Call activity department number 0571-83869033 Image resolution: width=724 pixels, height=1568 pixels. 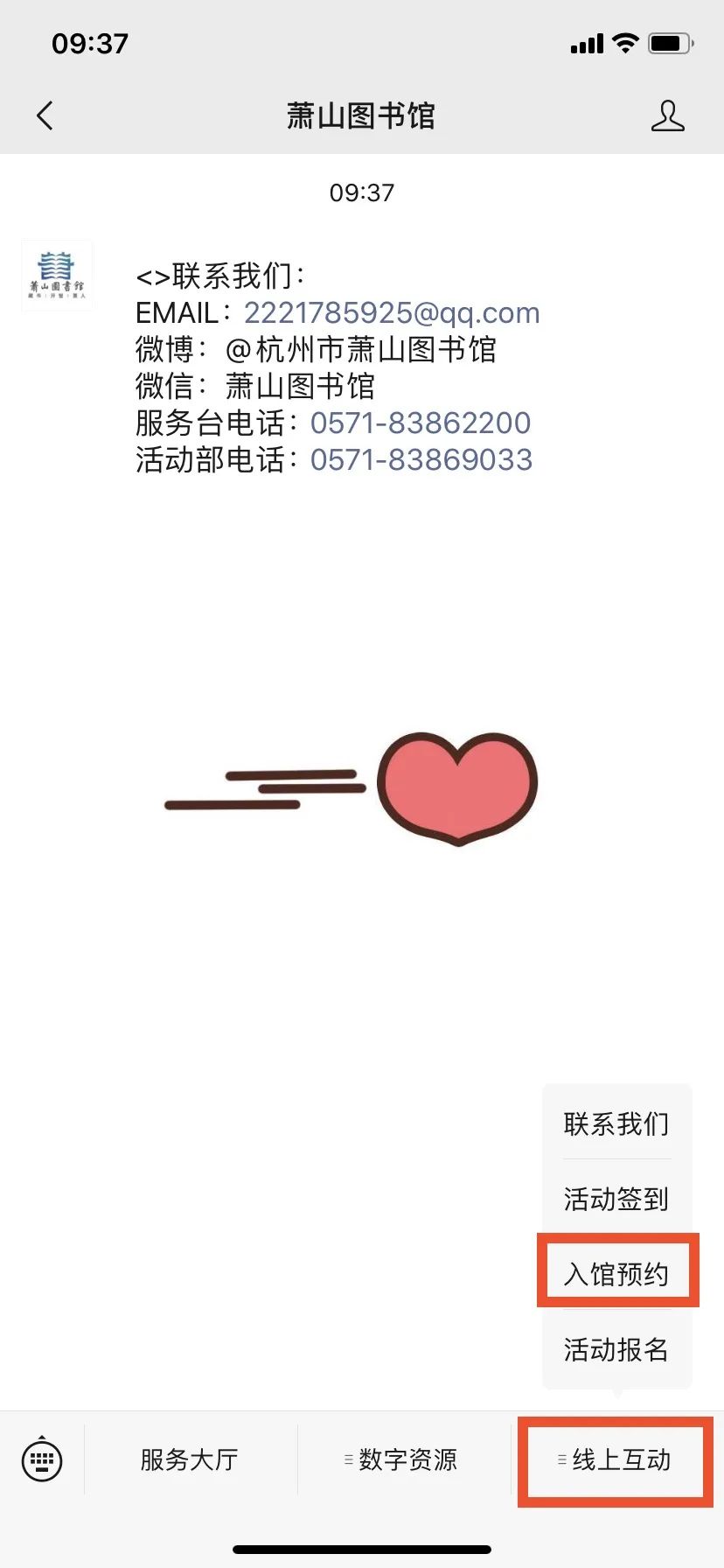pos(421,459)
